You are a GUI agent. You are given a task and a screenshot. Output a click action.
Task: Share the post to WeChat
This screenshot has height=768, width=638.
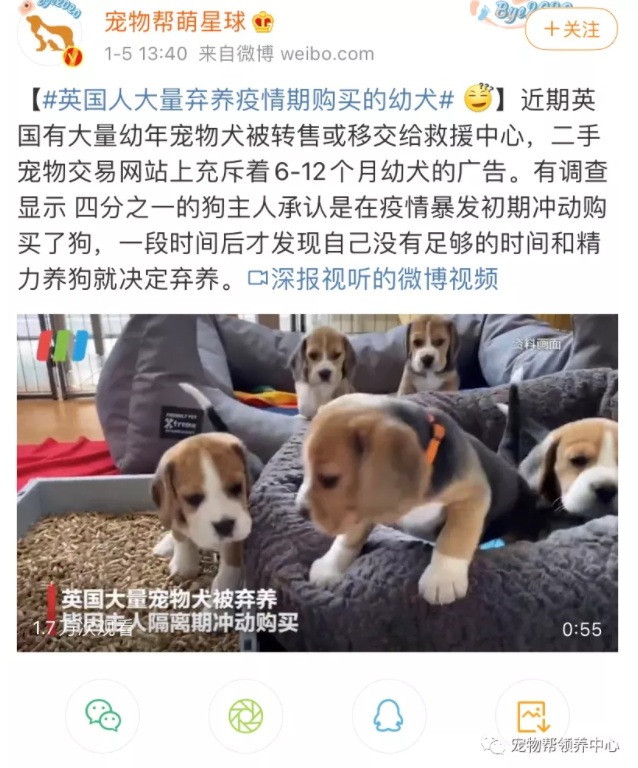102,716
